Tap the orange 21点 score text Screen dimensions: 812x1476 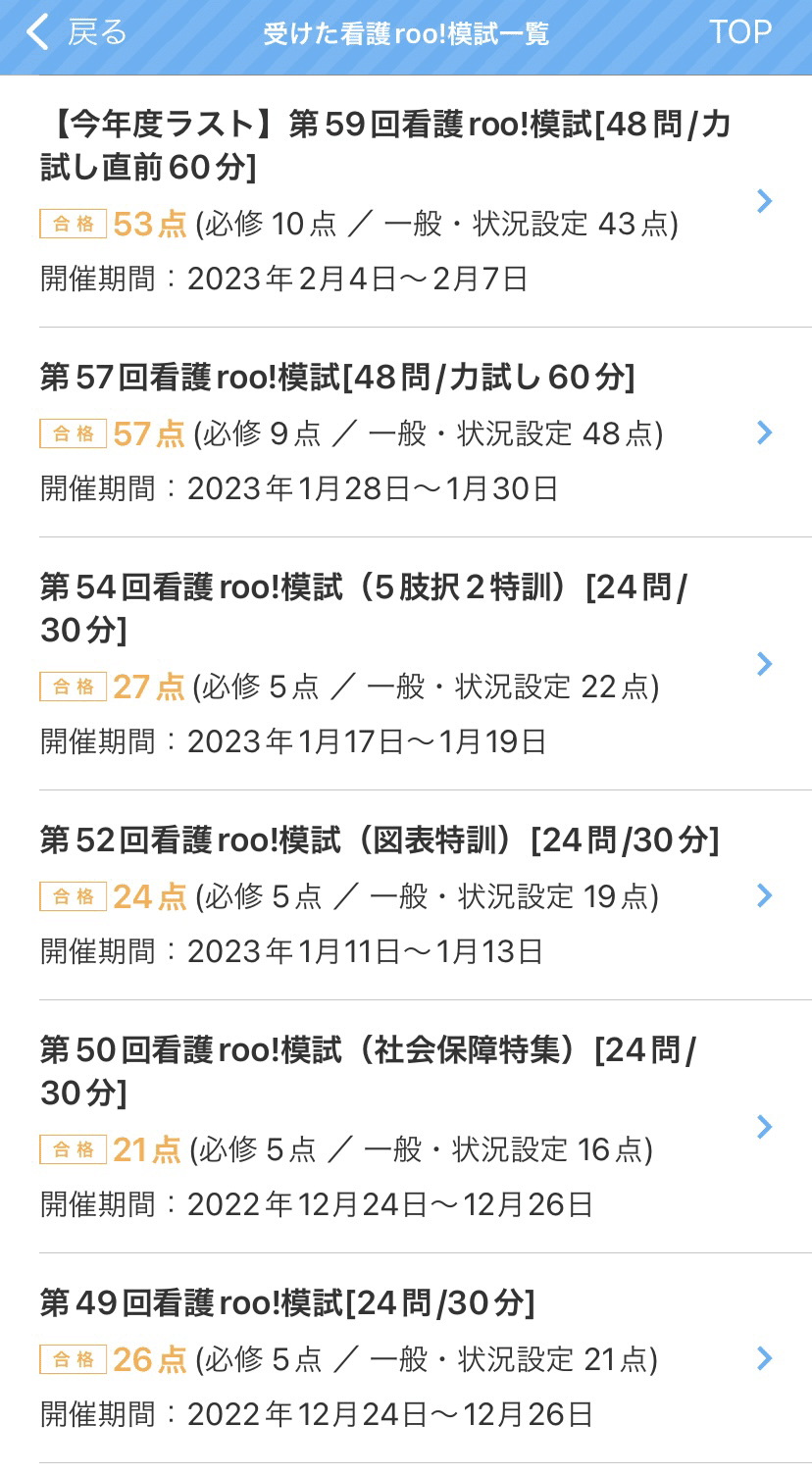coord(151,1150)
